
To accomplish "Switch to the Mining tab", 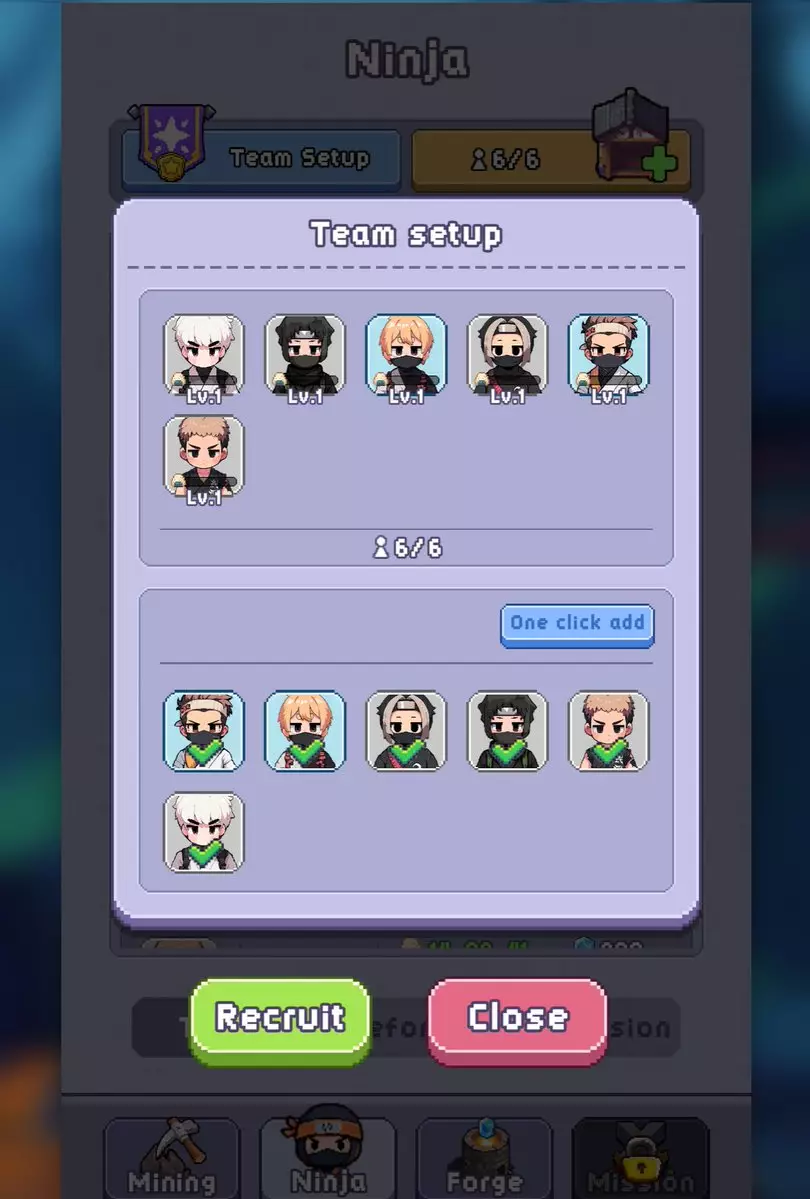I will pos(172,1160).
